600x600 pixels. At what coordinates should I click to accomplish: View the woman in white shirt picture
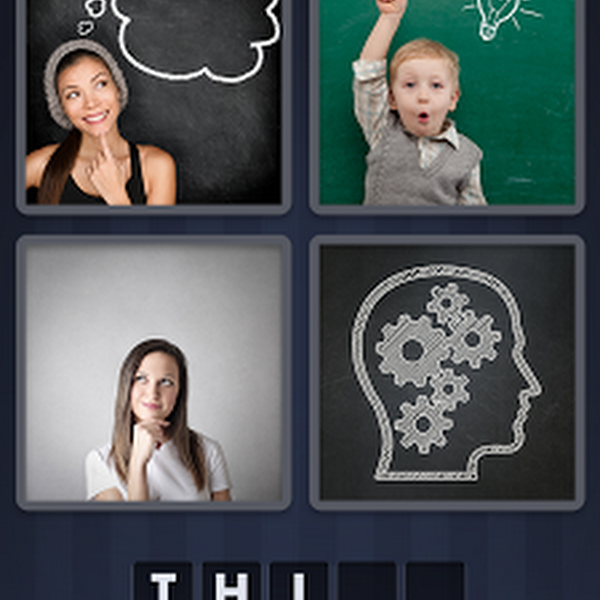click(153, 372)
